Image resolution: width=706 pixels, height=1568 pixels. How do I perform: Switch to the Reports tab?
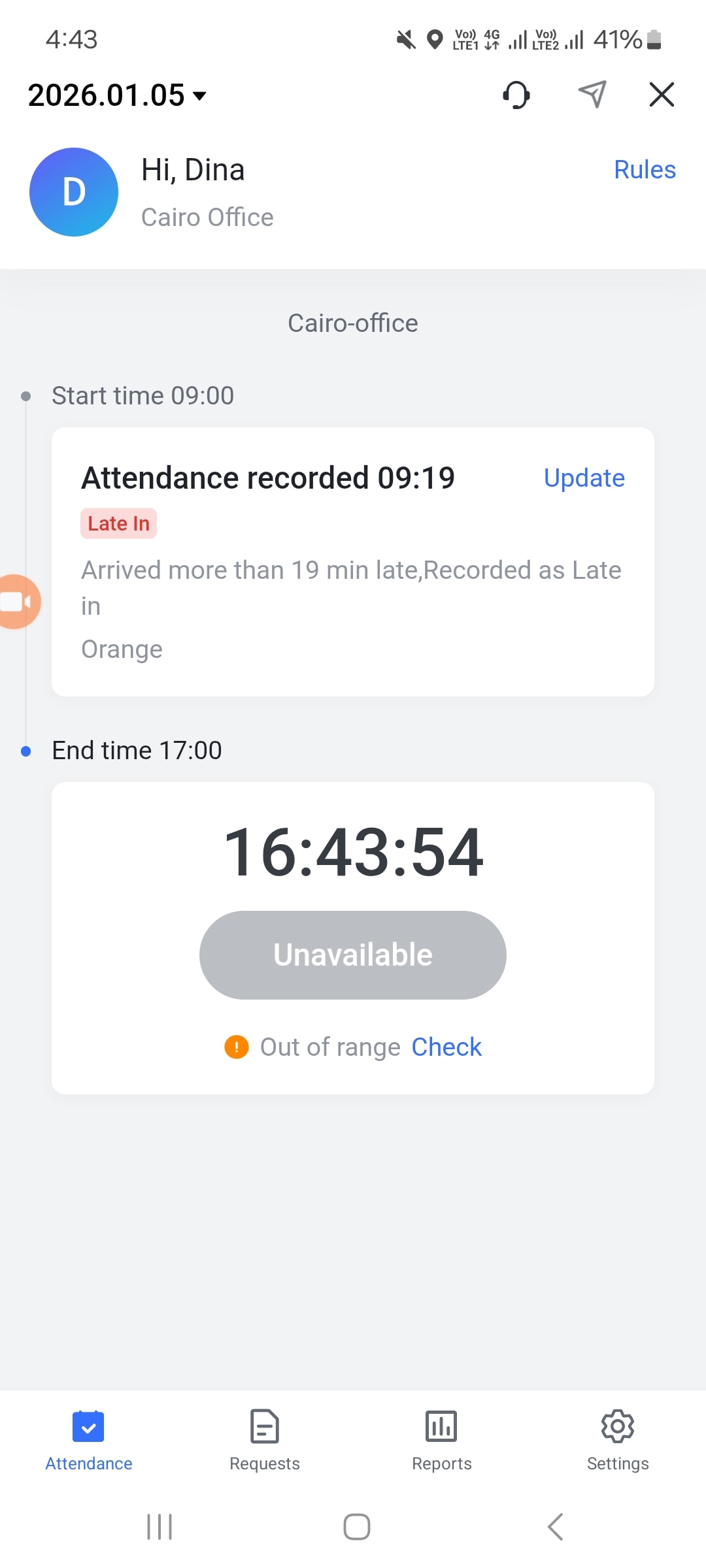(441, 1441)
